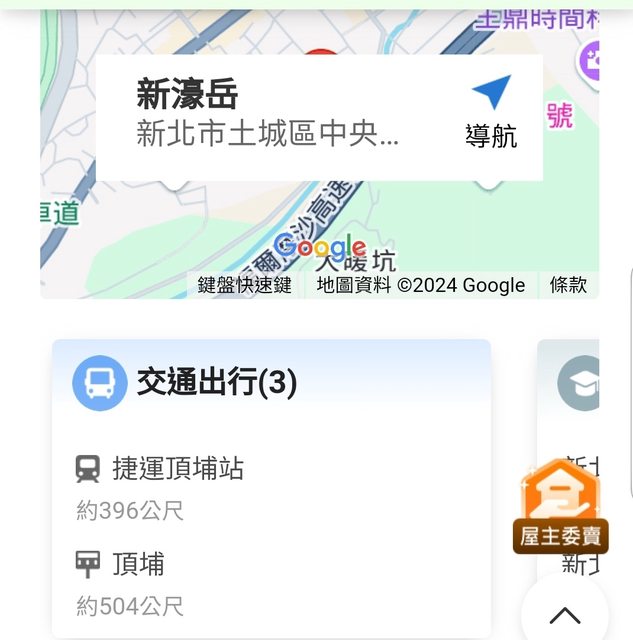Open the Google logo on the map
633x640 pixels.
pyautogui.click(x=320, y=247)
